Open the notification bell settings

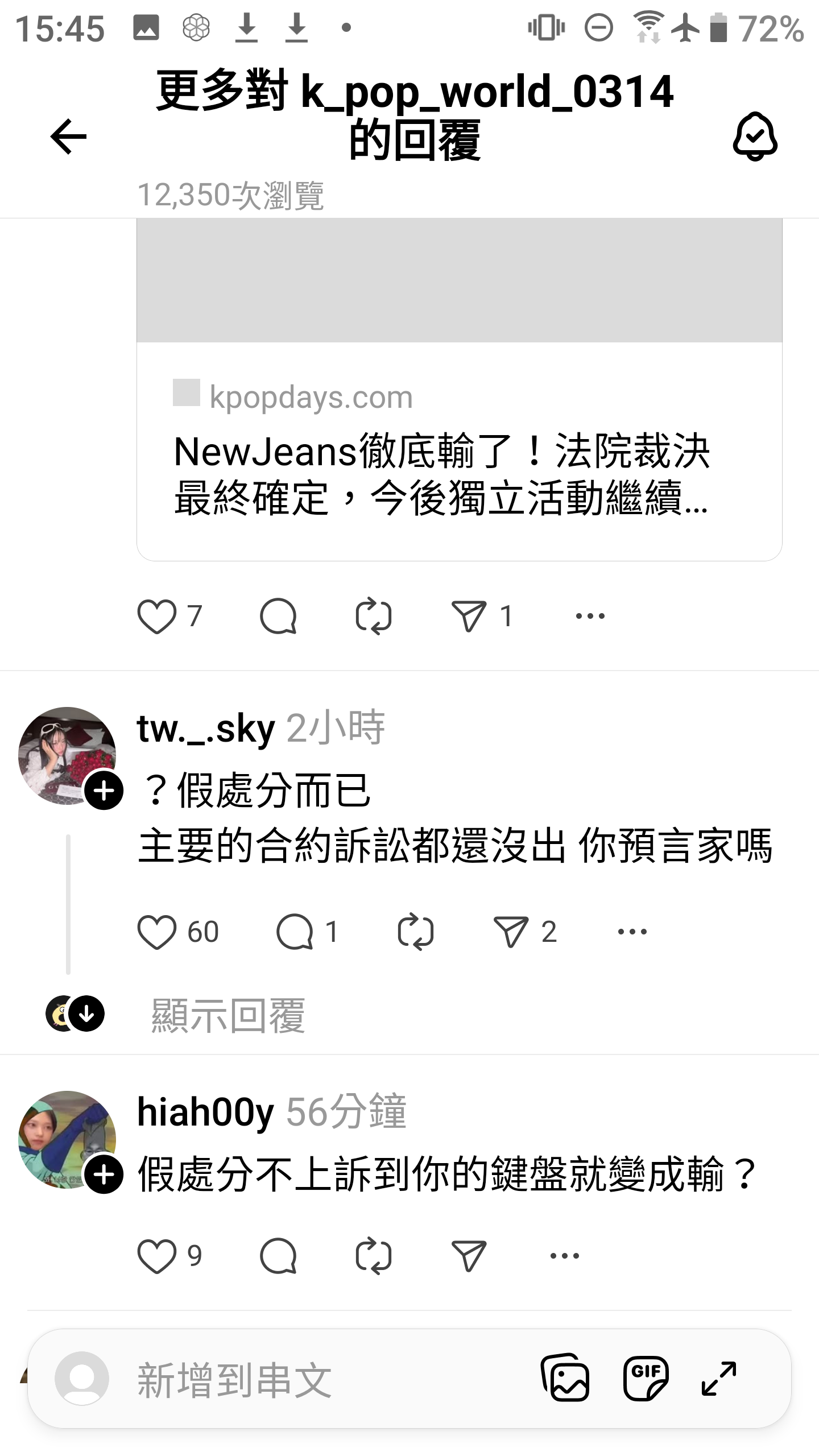click(755, 136)
